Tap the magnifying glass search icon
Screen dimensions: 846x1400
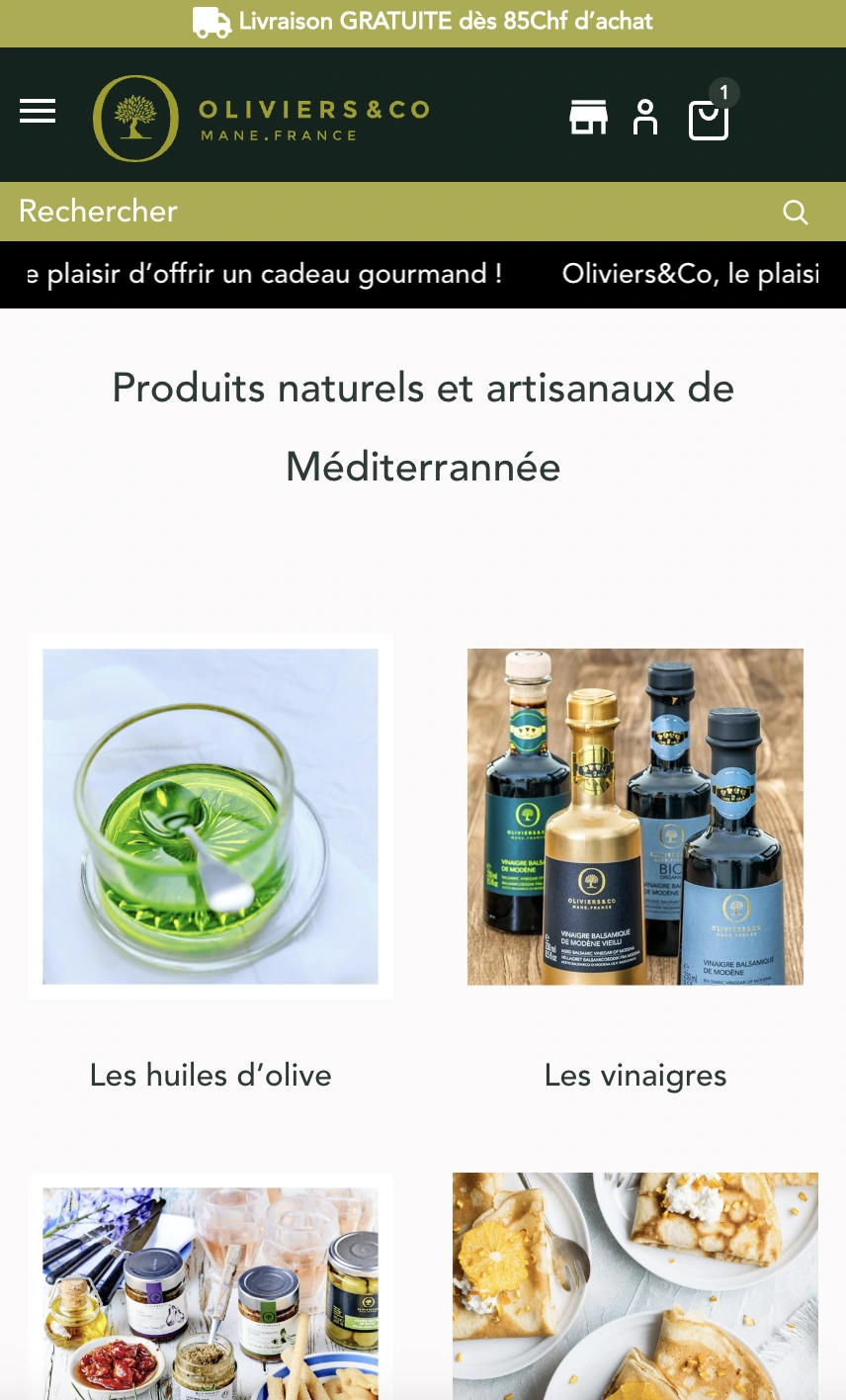[x=796, y=212]
